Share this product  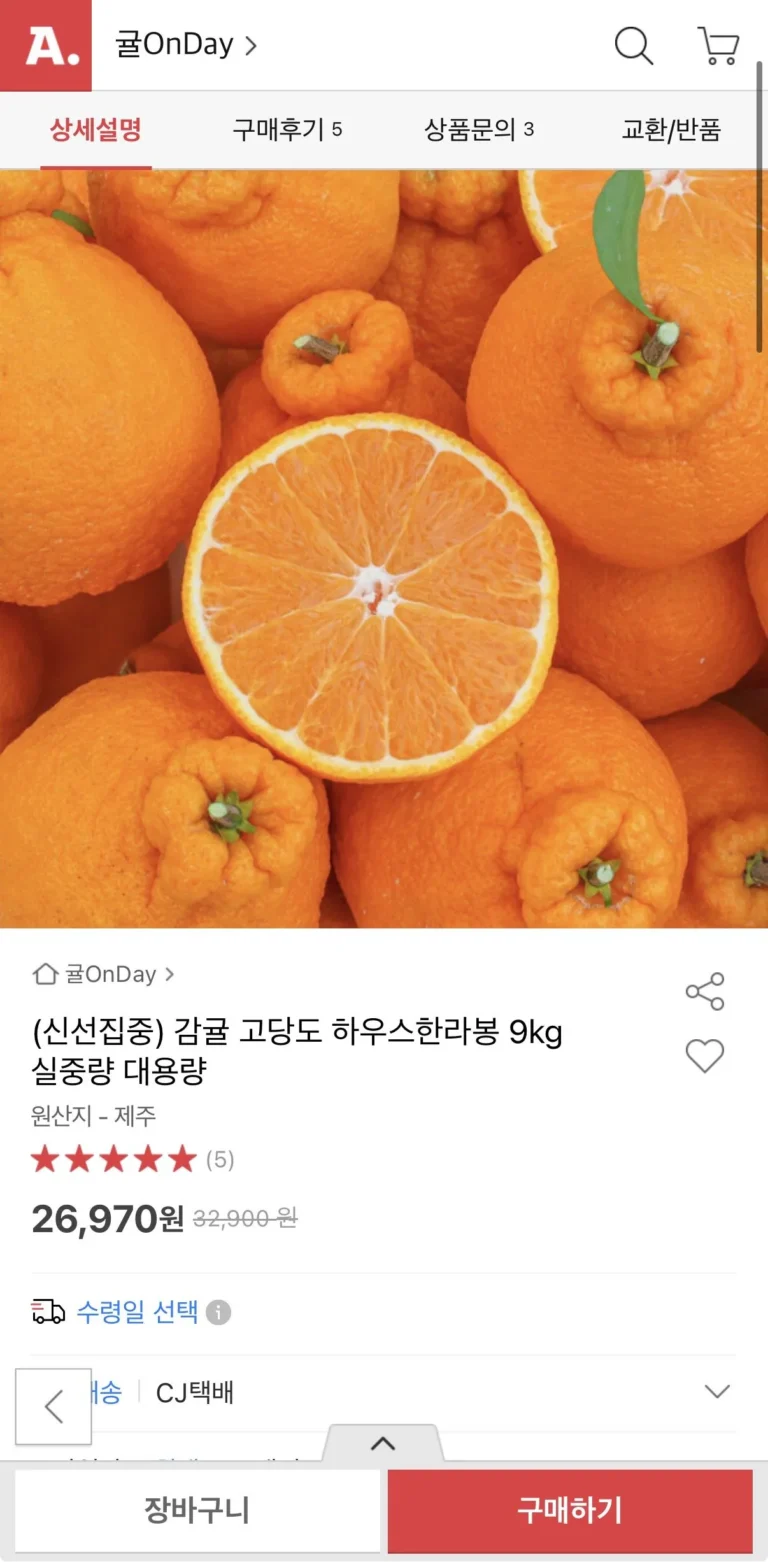[705, 991]
